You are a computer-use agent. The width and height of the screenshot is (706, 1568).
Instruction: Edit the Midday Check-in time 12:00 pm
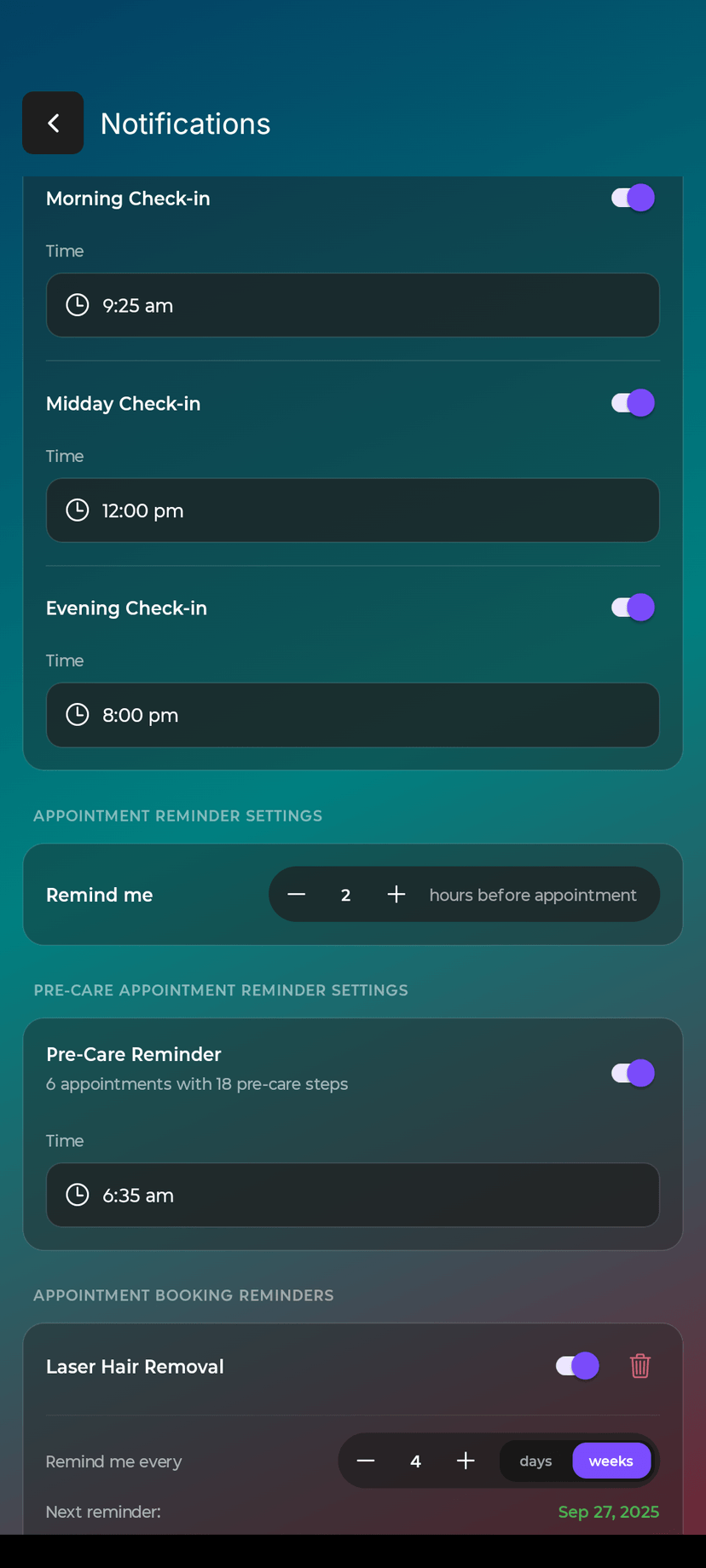tap(352, 510)
